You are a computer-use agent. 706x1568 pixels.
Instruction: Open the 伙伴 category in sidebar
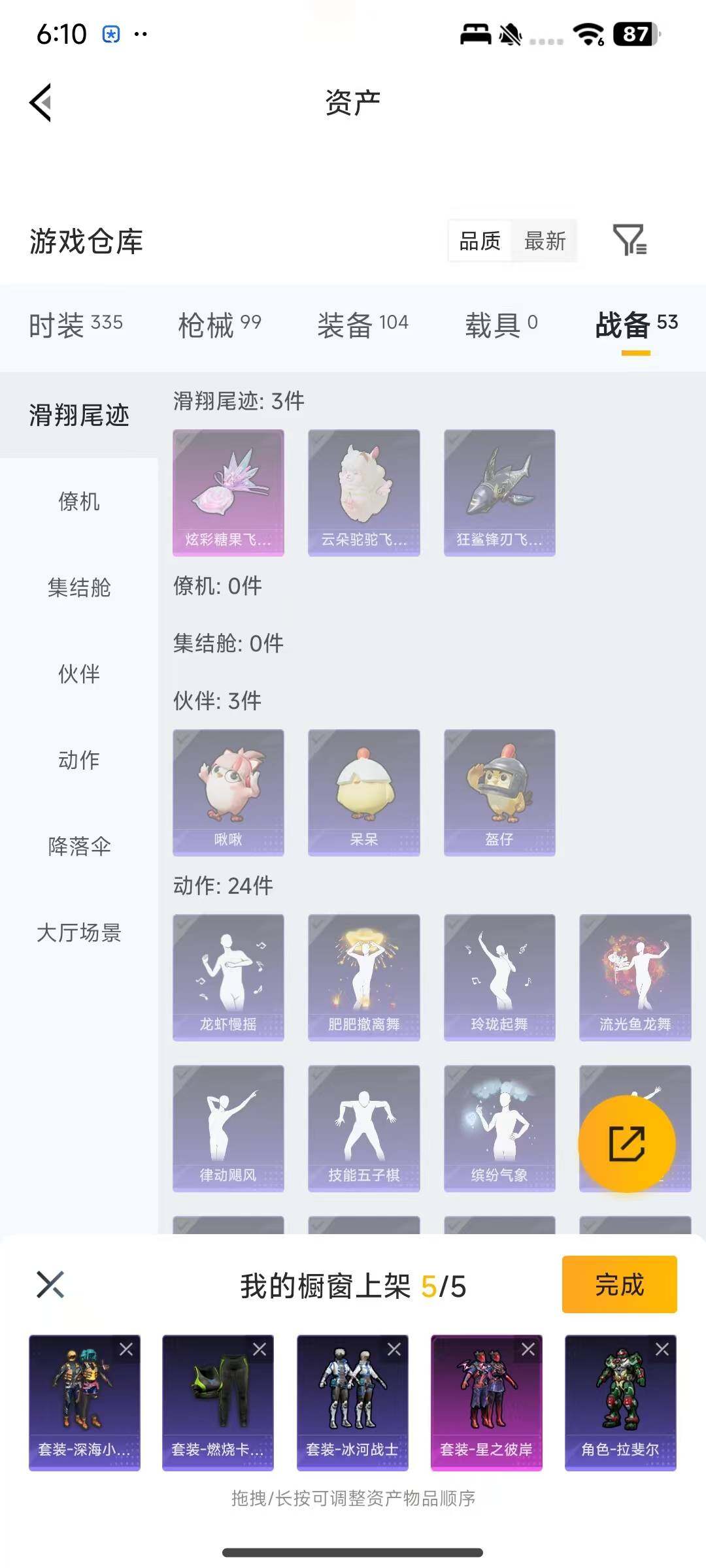pos(80,676)
